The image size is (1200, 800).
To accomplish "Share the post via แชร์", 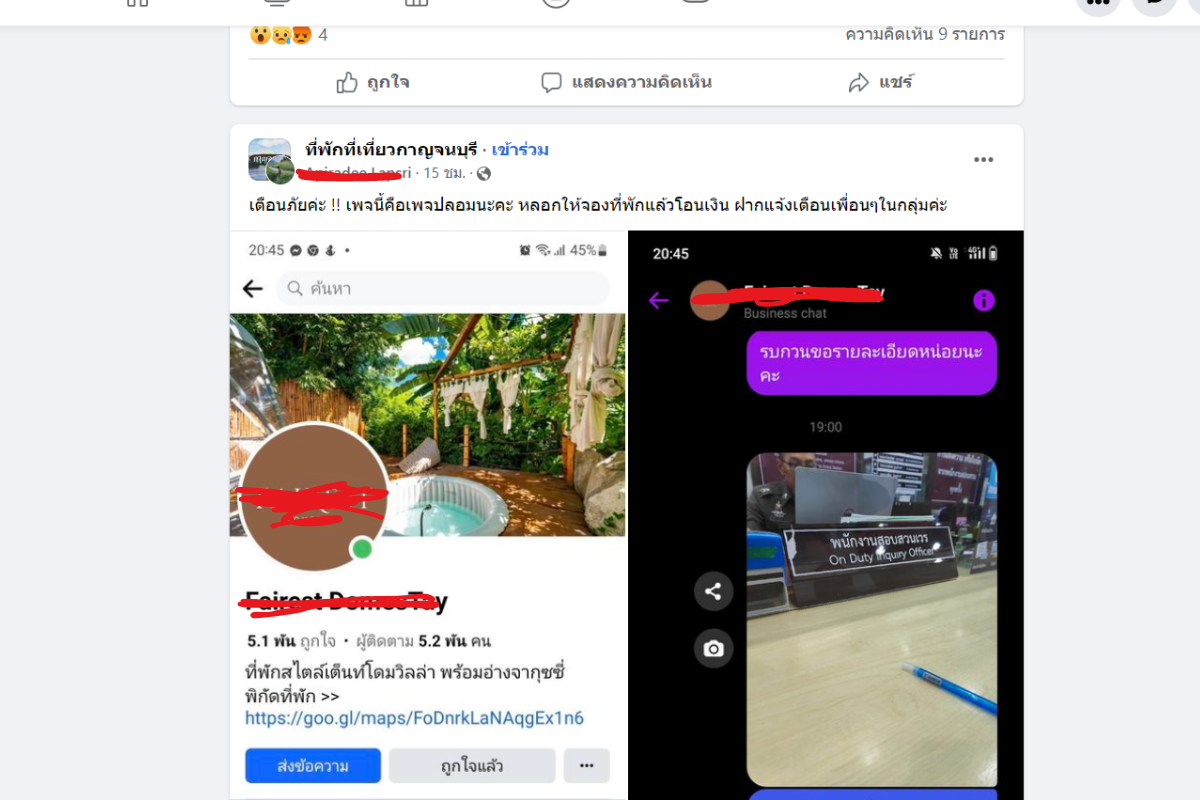I will point(880,82).
